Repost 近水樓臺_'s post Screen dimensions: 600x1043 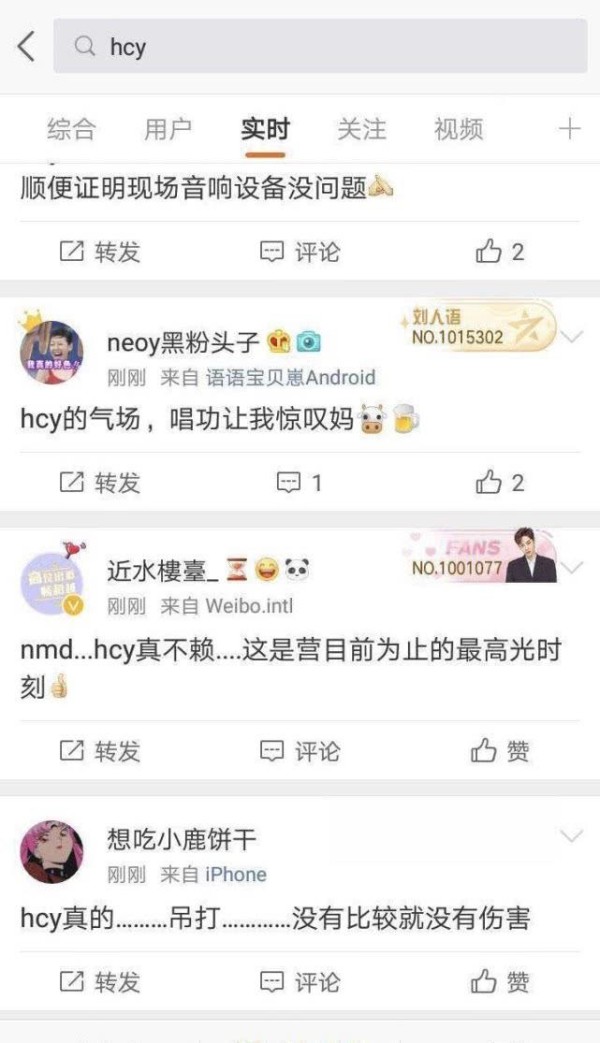click(x=100, y=751)
